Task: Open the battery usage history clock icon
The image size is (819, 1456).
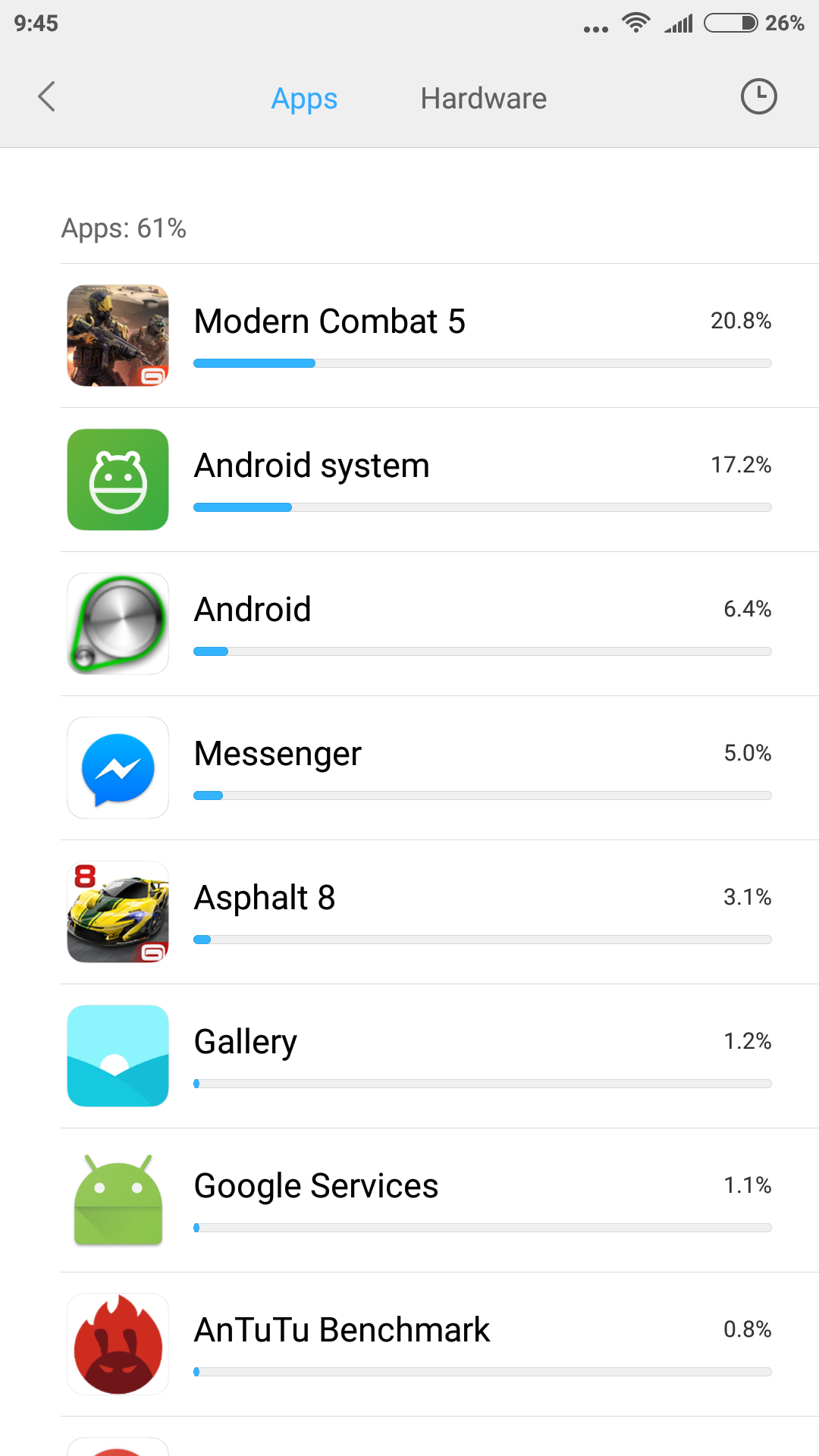Action: pyautogui.click(x=758, y=97)
